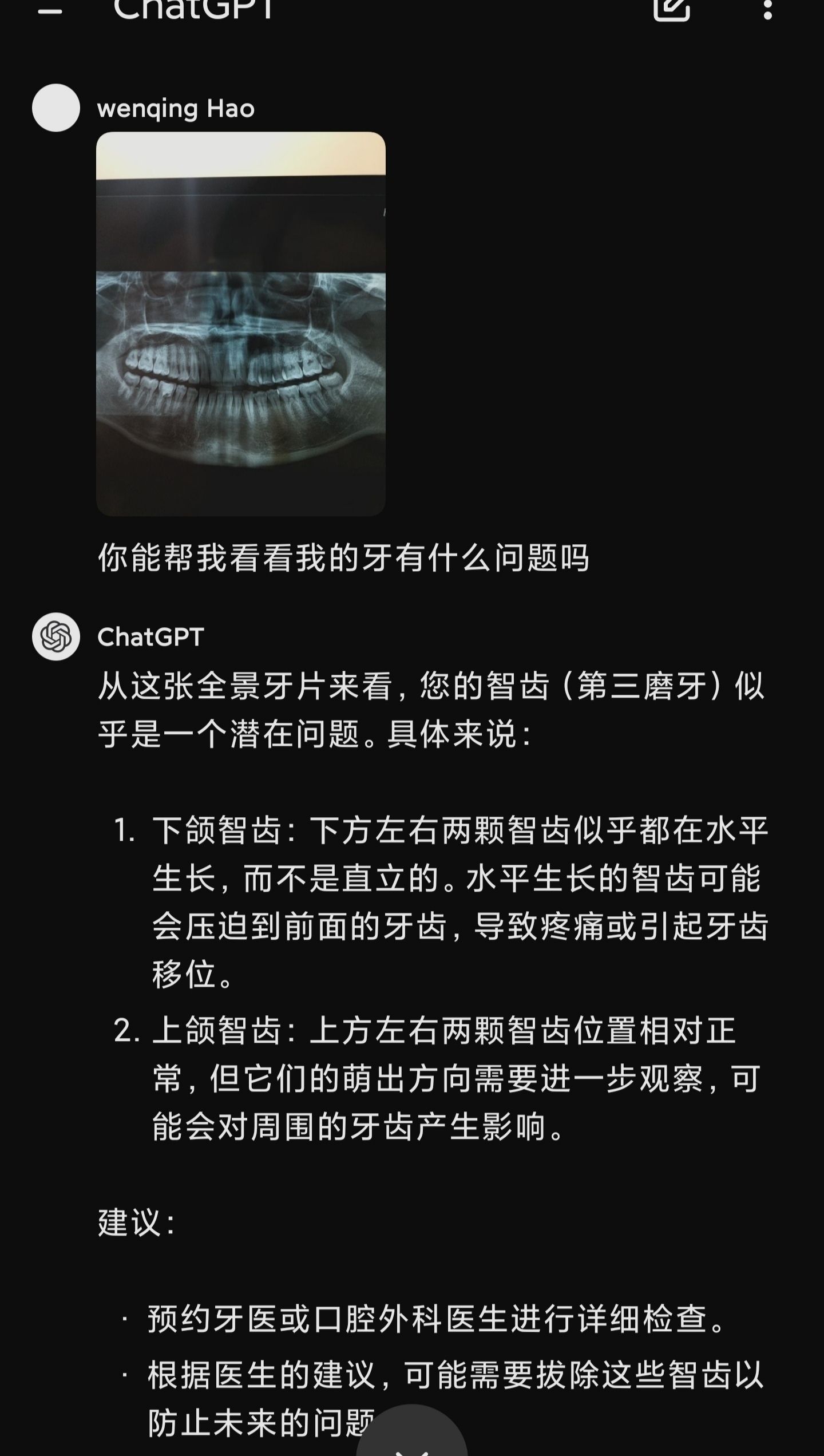This screenshot has width=824, height=1456.
Task: Open the uploaded dental X-ray image
Action: (241, 324)
